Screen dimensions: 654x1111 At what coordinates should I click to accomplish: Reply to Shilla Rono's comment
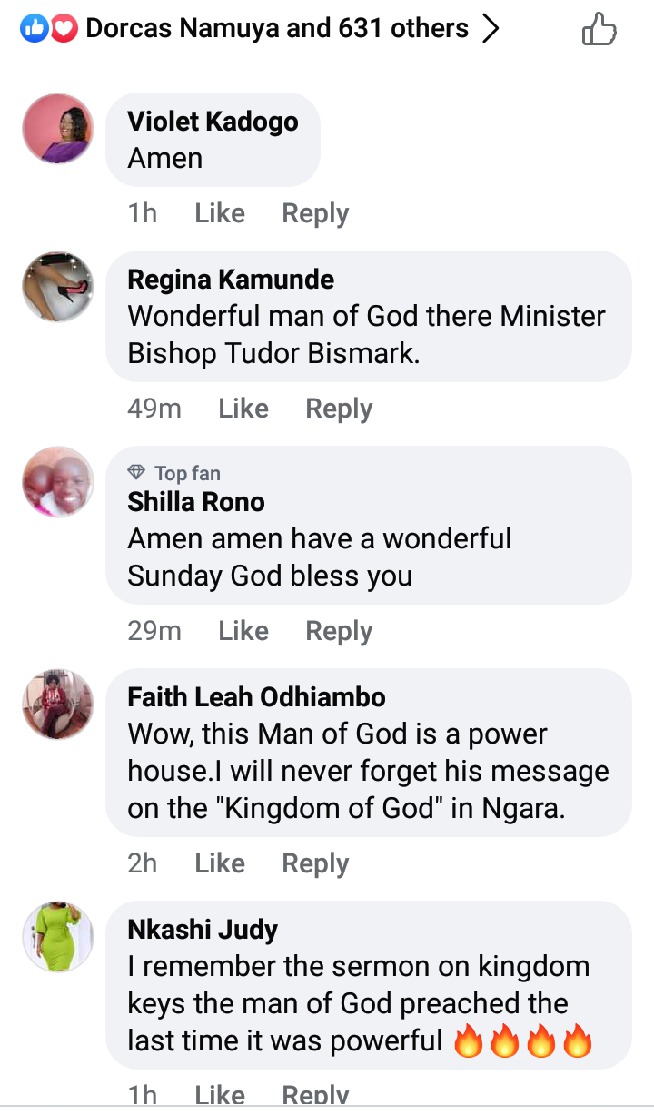(339, 630)
